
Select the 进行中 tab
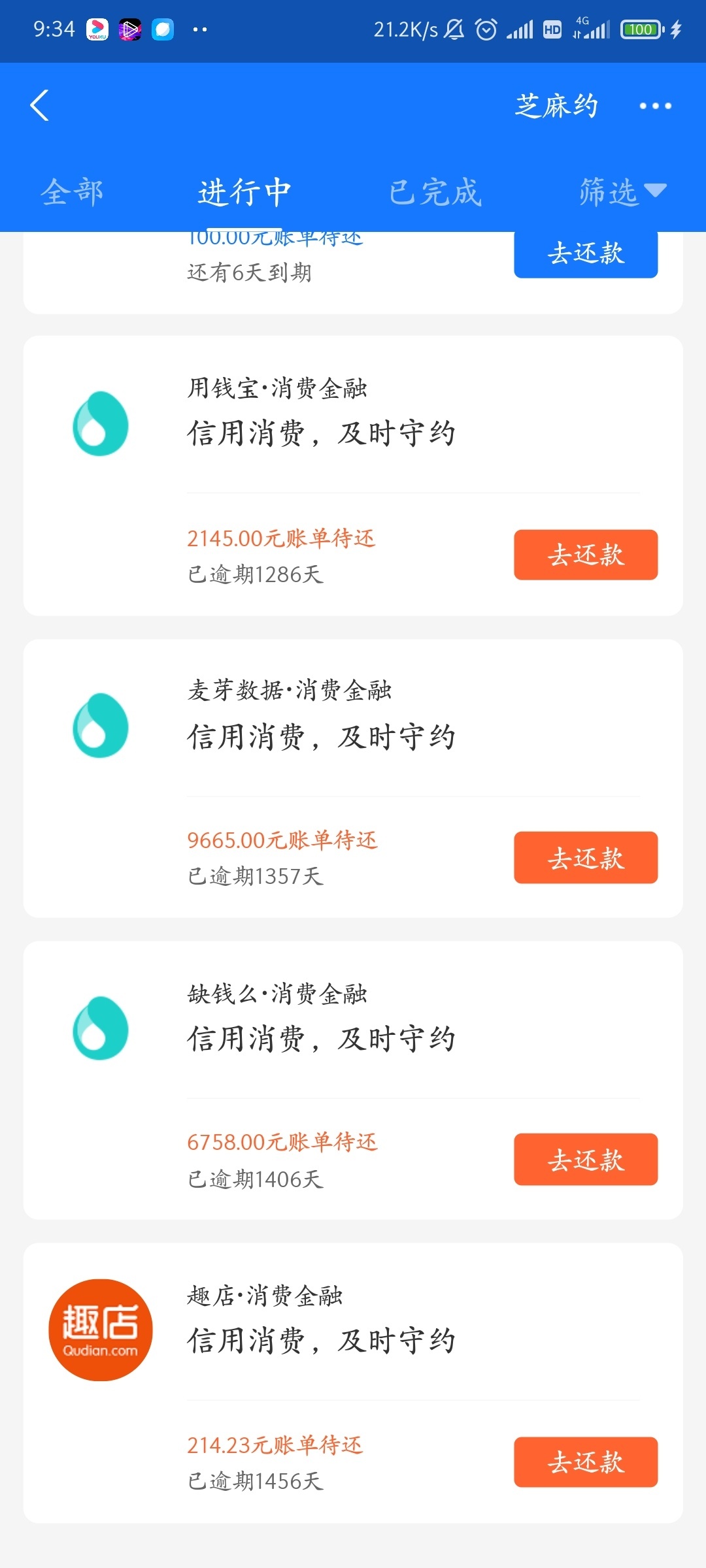tap(244, 192)
